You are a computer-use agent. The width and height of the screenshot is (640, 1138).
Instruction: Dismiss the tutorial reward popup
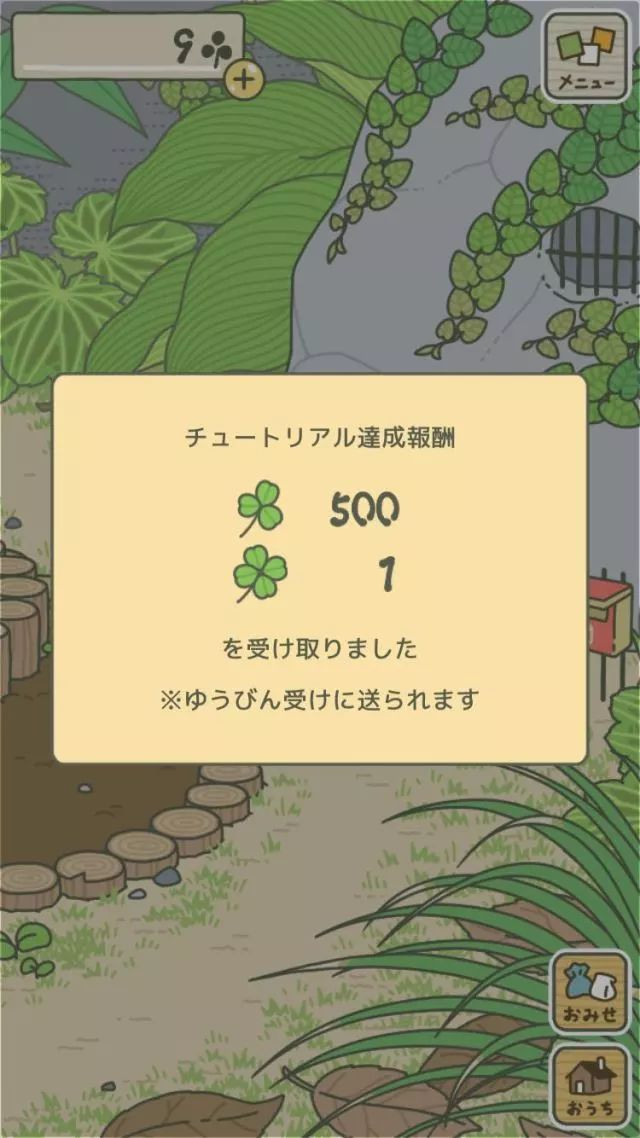(x=320, y=569)
